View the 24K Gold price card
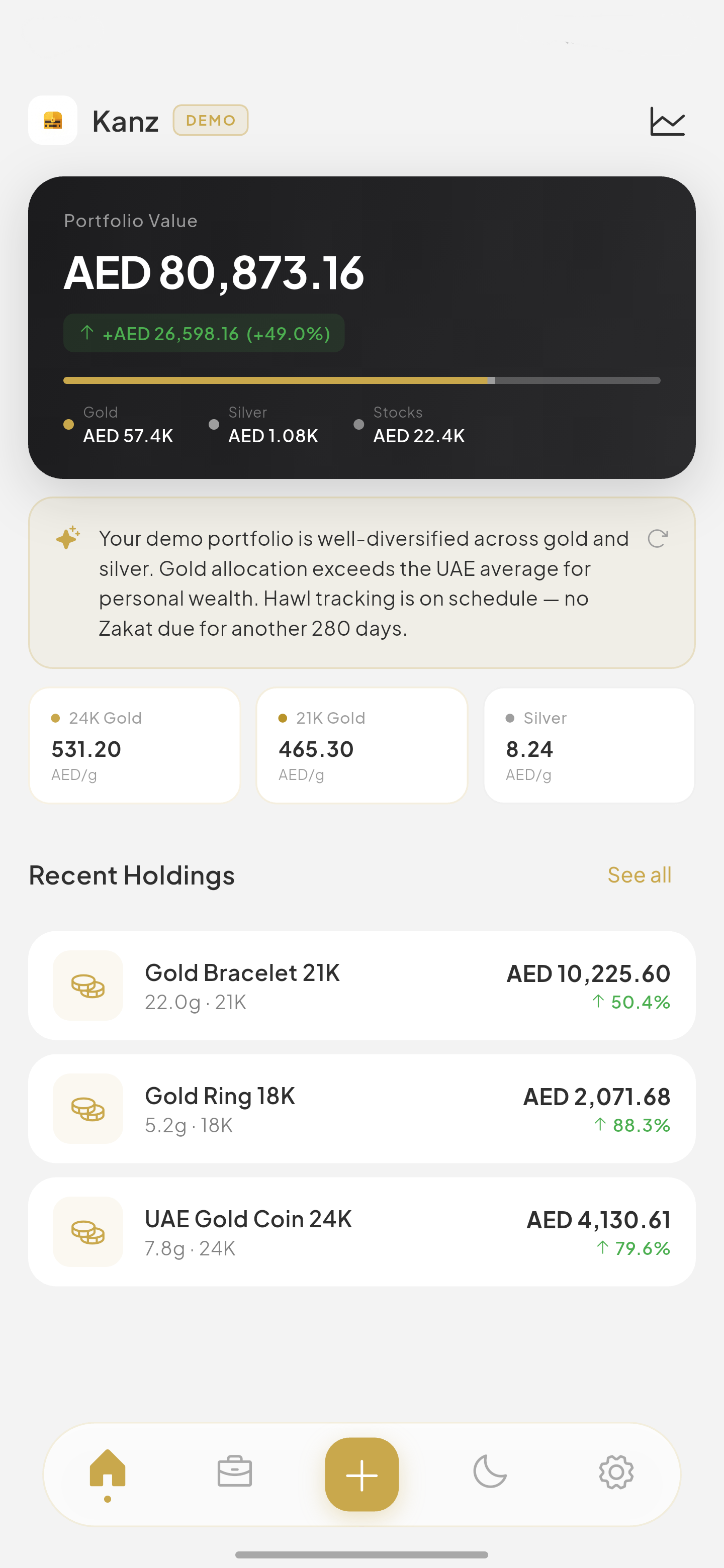The height and width of the screenshot is (1568, 724). click(135, 745)
